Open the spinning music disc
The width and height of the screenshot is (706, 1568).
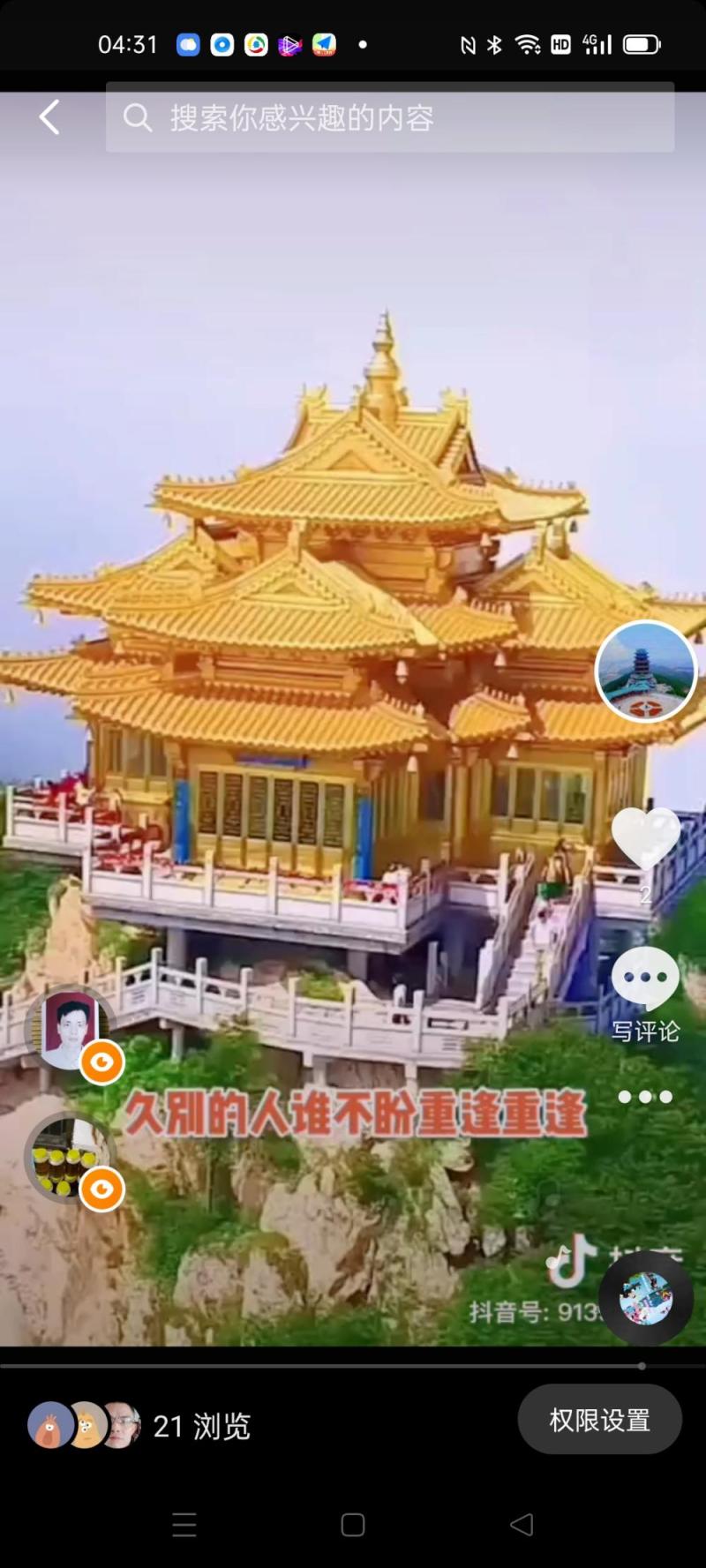(x=645, y=1298)
